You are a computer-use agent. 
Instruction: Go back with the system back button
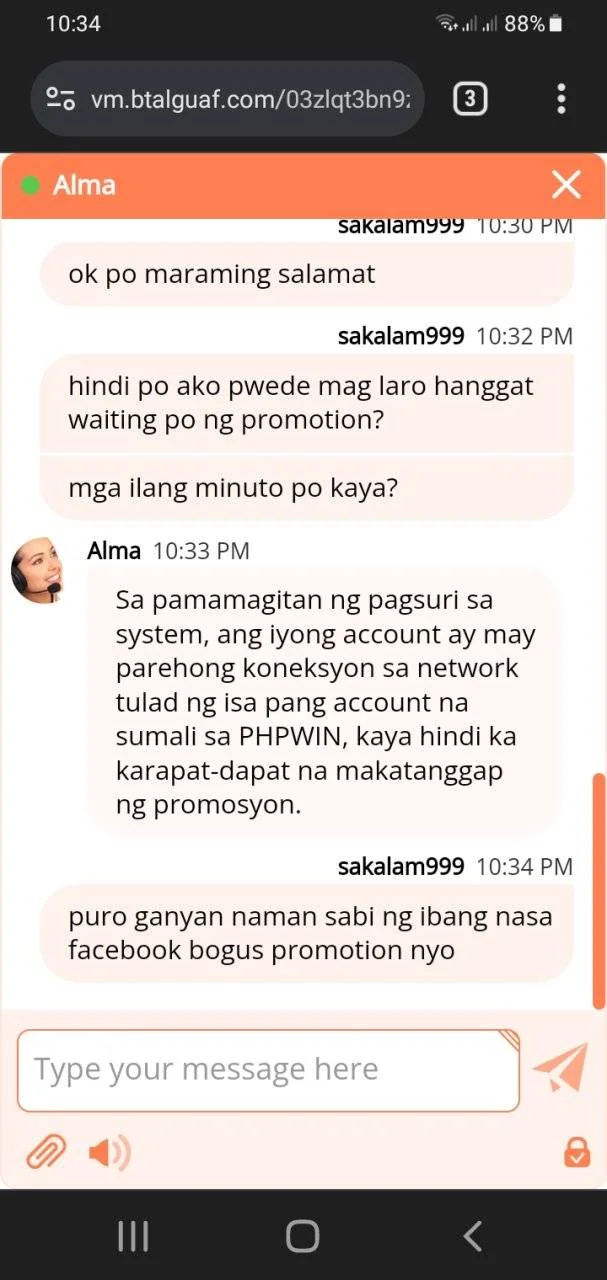click(x=473, y=1236)
